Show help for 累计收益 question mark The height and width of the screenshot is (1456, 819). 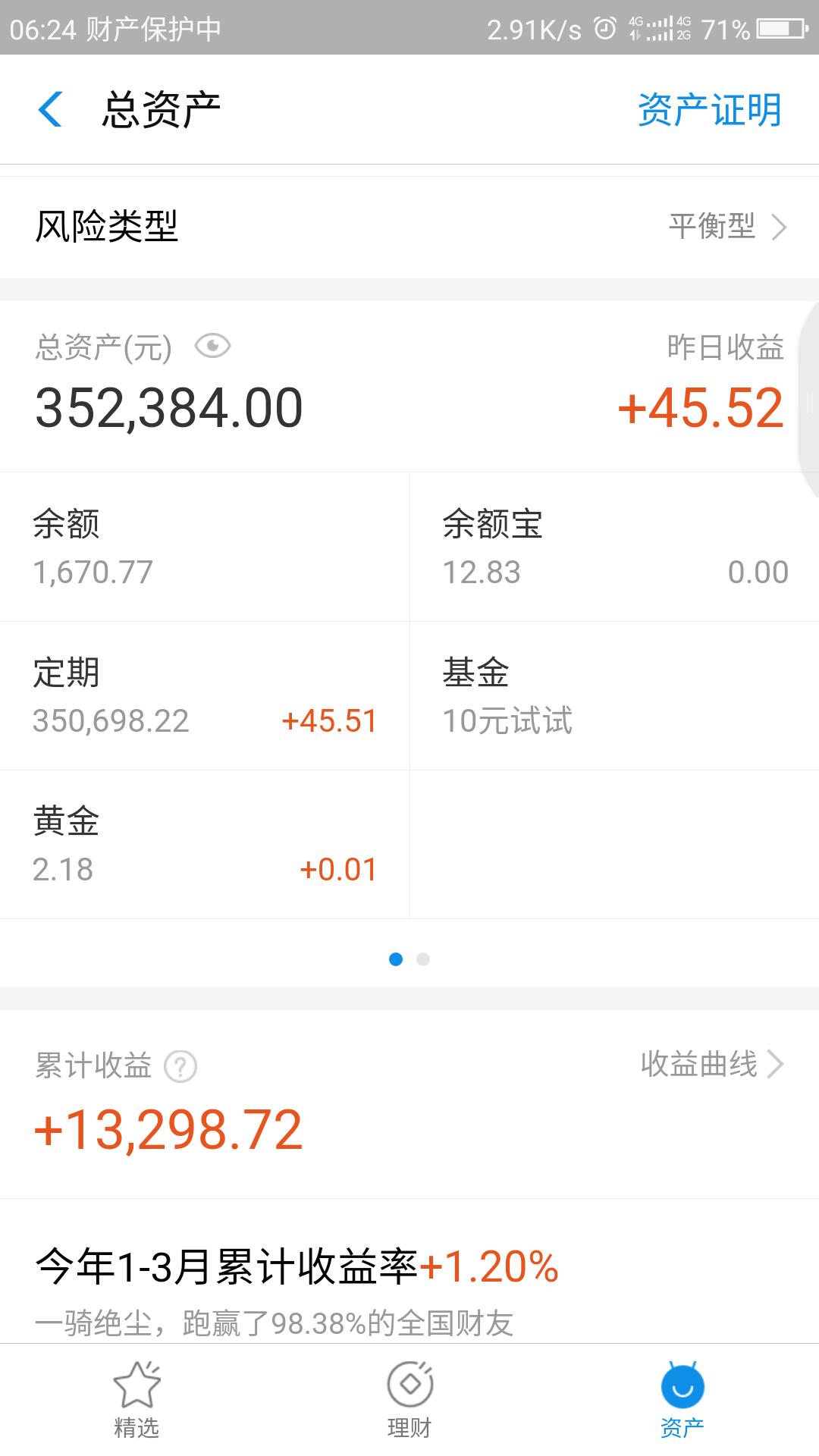point(180,1066)
